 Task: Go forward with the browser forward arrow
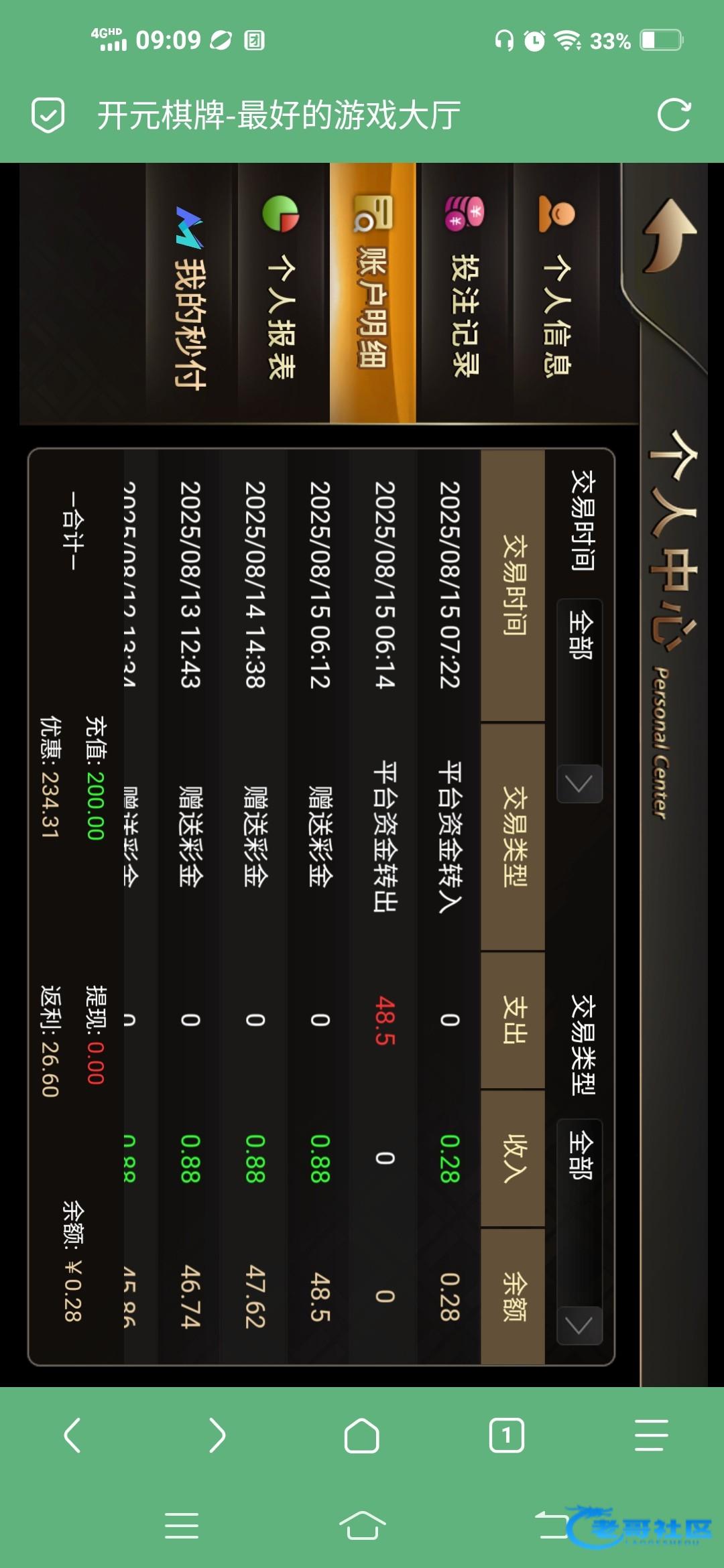pos(217,1435)
